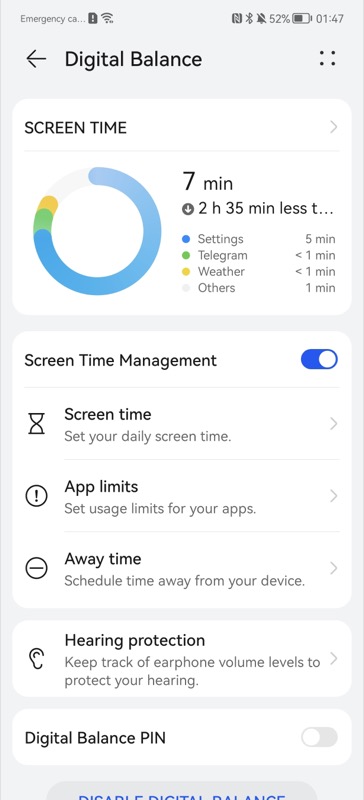Image resolution: width=364 pixels, height=800 pixels.
Task: Turn off Screen Time Management
Action: pos(319,360)
